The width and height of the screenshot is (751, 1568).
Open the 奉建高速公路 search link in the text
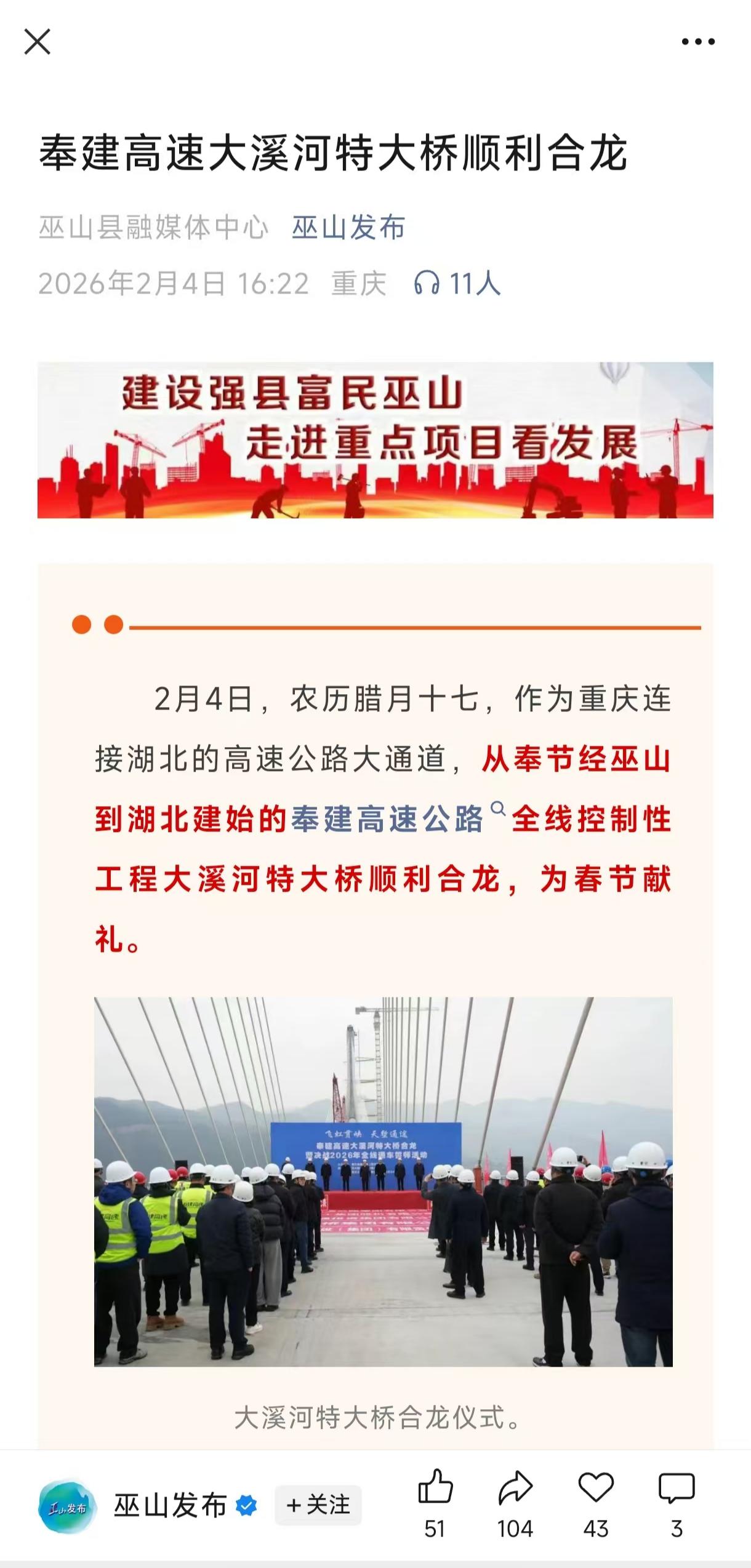pyautogui.click(x=388, y=819)
